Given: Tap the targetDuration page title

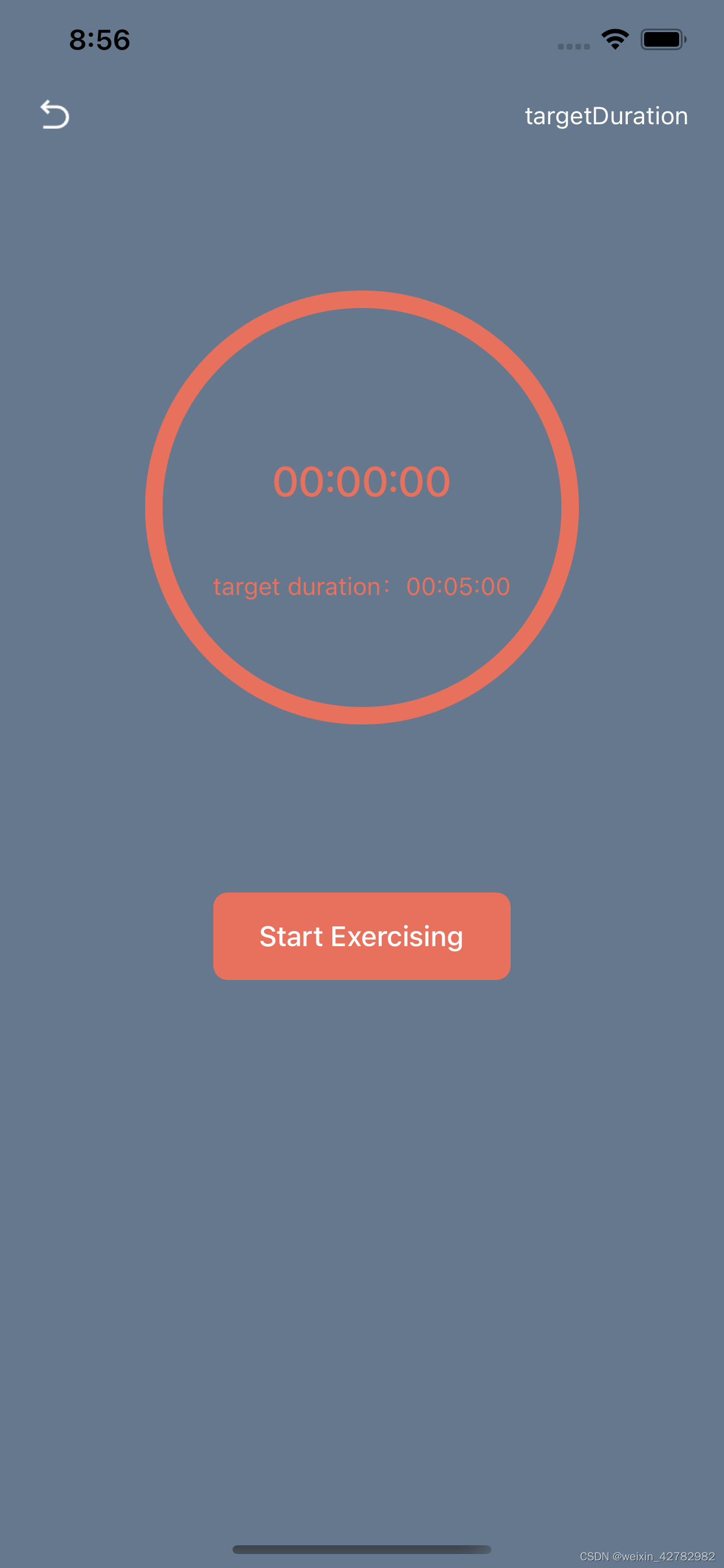Looking at the screenshot, I should click(x=606, y=116).
